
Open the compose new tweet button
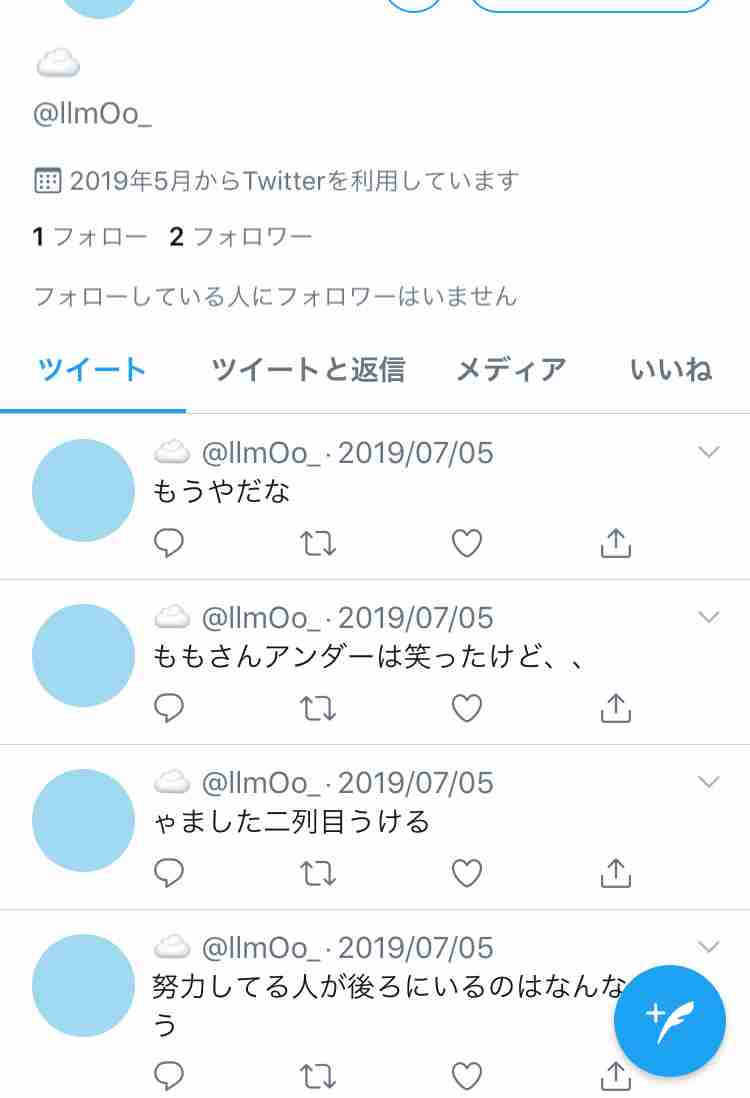[x=668, y=1021]
